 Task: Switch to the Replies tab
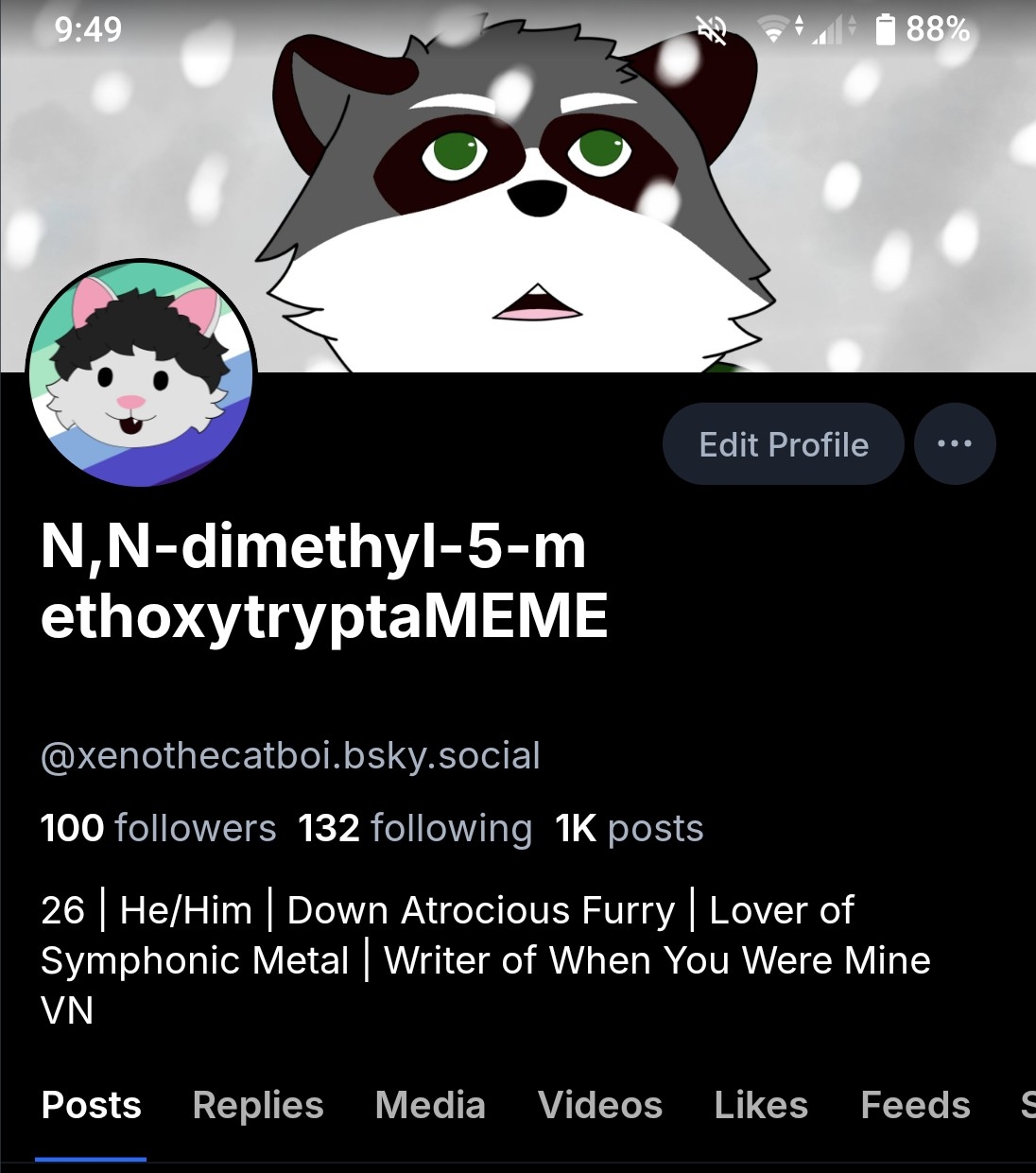[x=258, y=1105]
